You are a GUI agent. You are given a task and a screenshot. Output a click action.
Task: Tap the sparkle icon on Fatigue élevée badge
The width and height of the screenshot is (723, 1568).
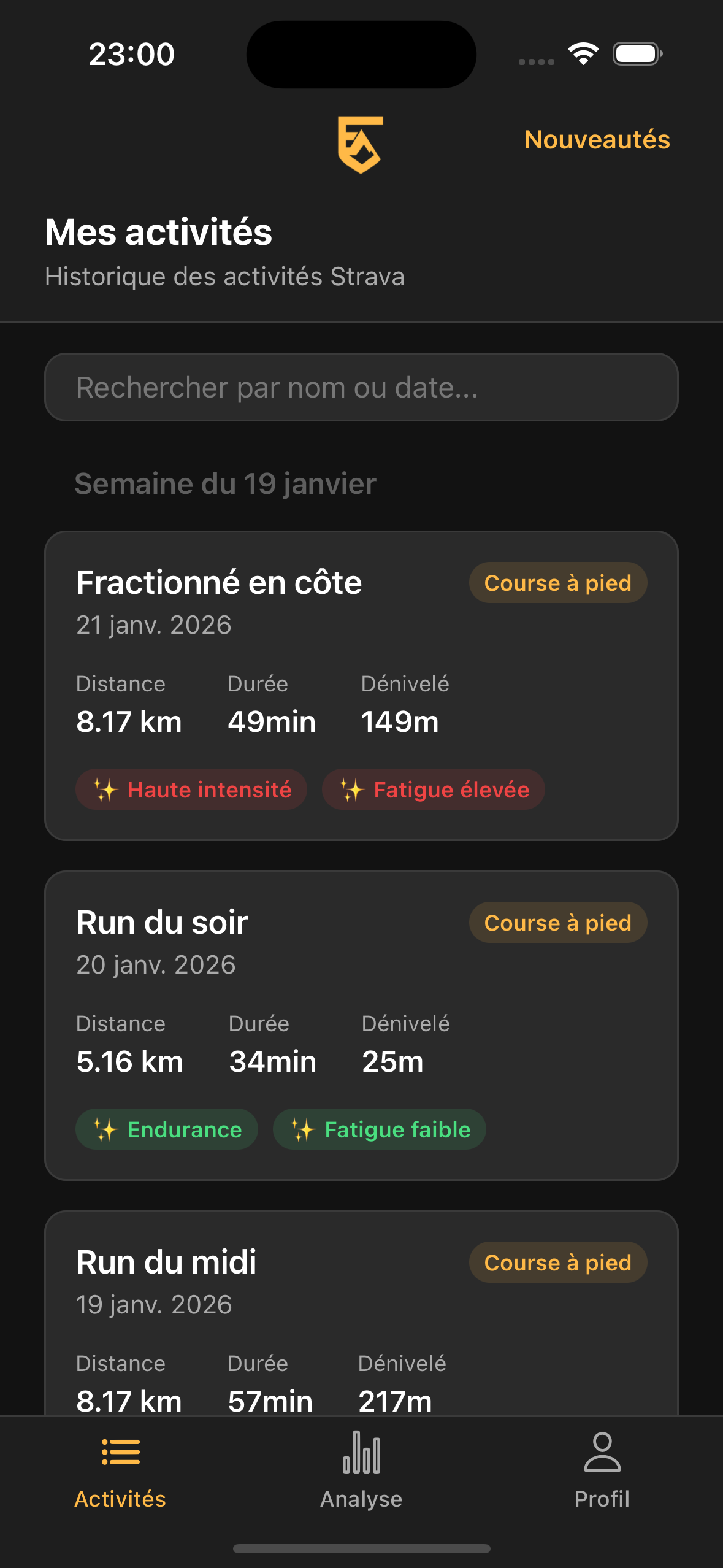pyautogui.click(x=351, y=790)
